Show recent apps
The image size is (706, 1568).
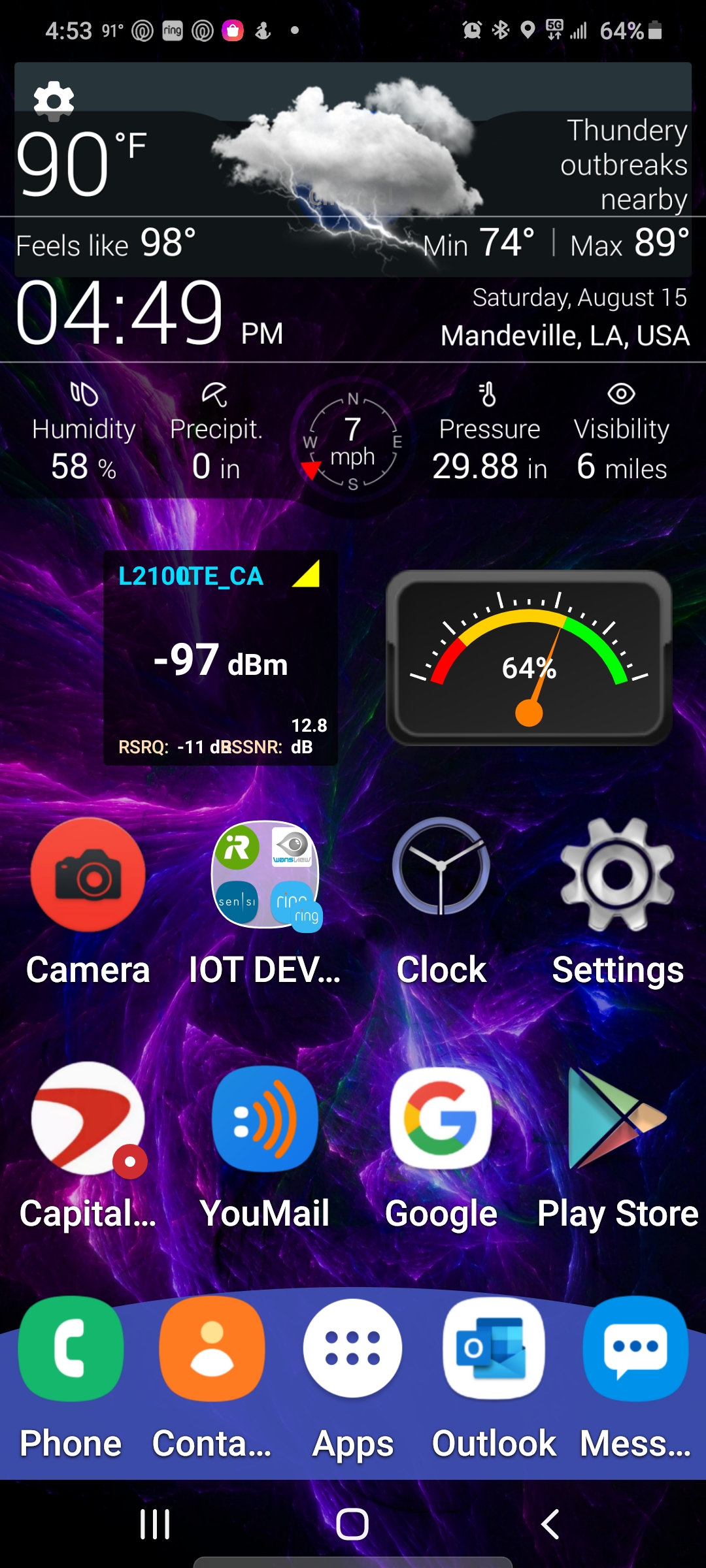156,1524
